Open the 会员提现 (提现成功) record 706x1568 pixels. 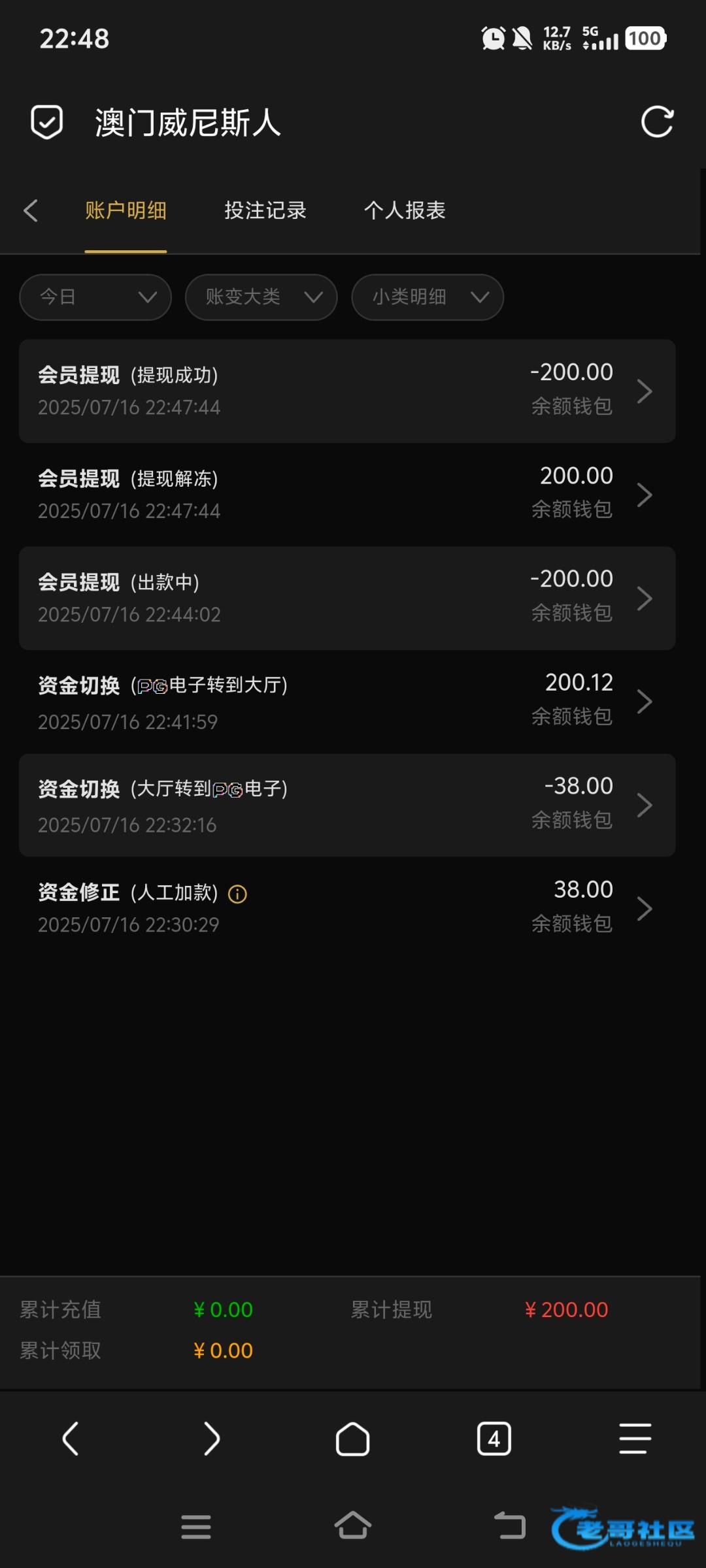pos(347,391)
